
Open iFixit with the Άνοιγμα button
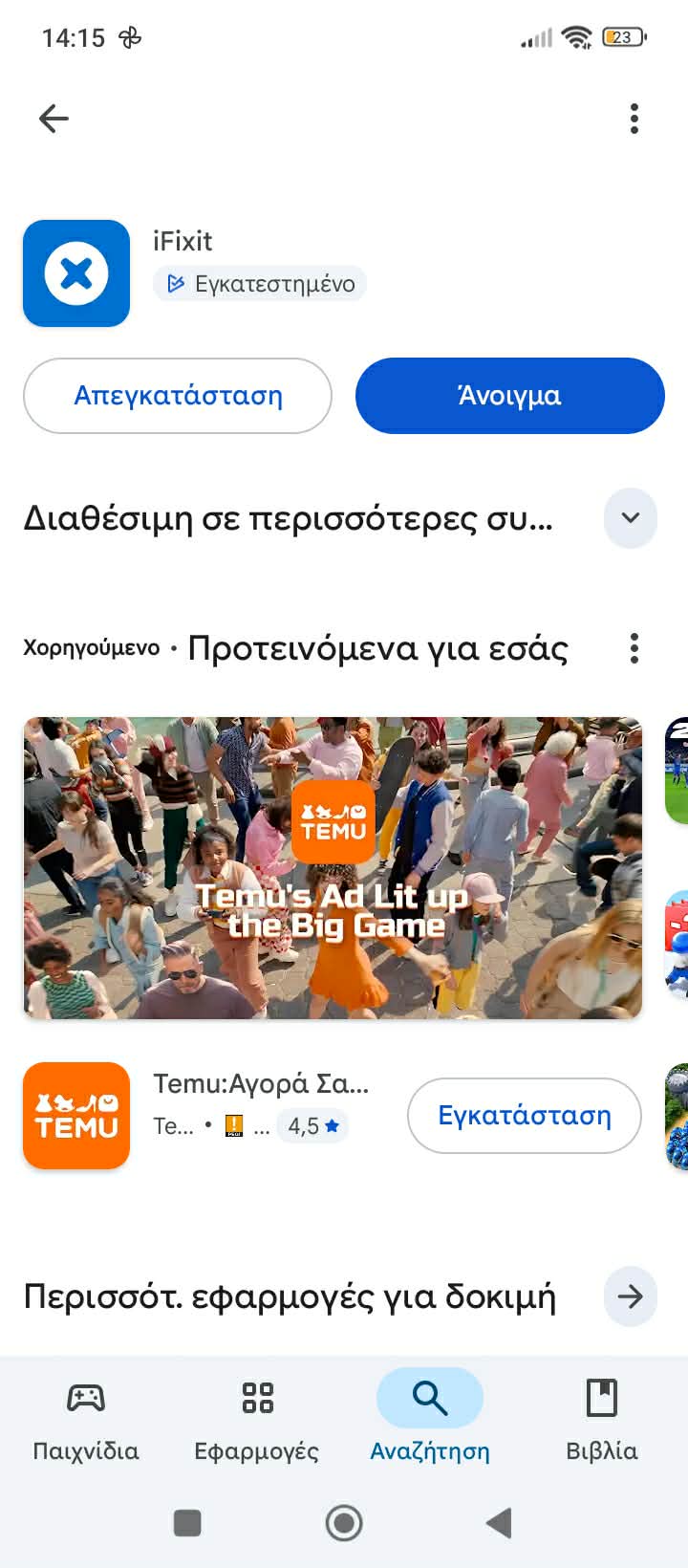click(x=509, y=396)
